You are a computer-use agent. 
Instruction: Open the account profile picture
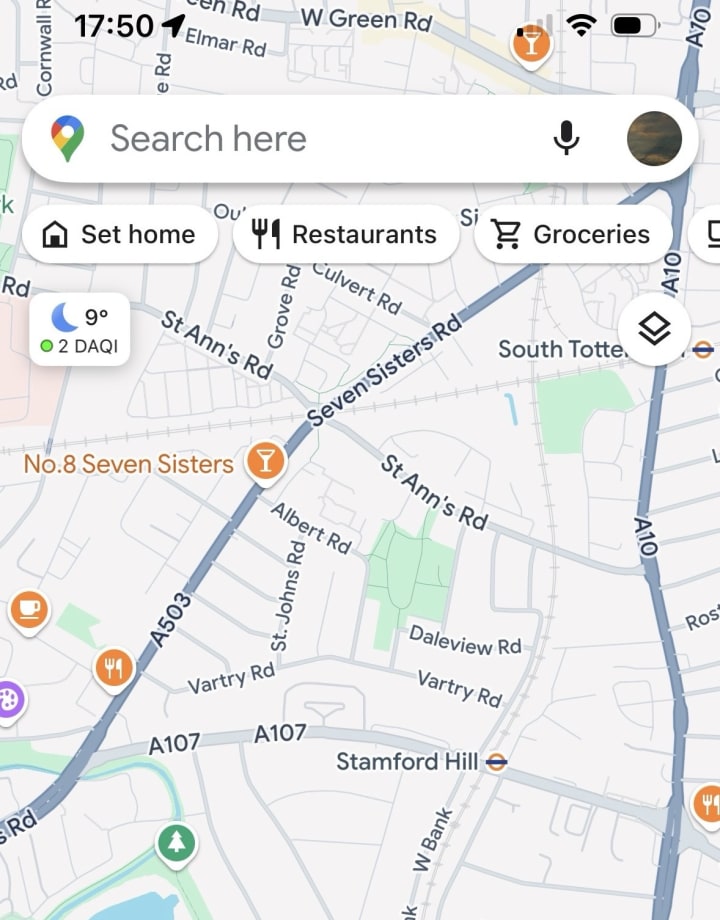[x=654, y=138]
